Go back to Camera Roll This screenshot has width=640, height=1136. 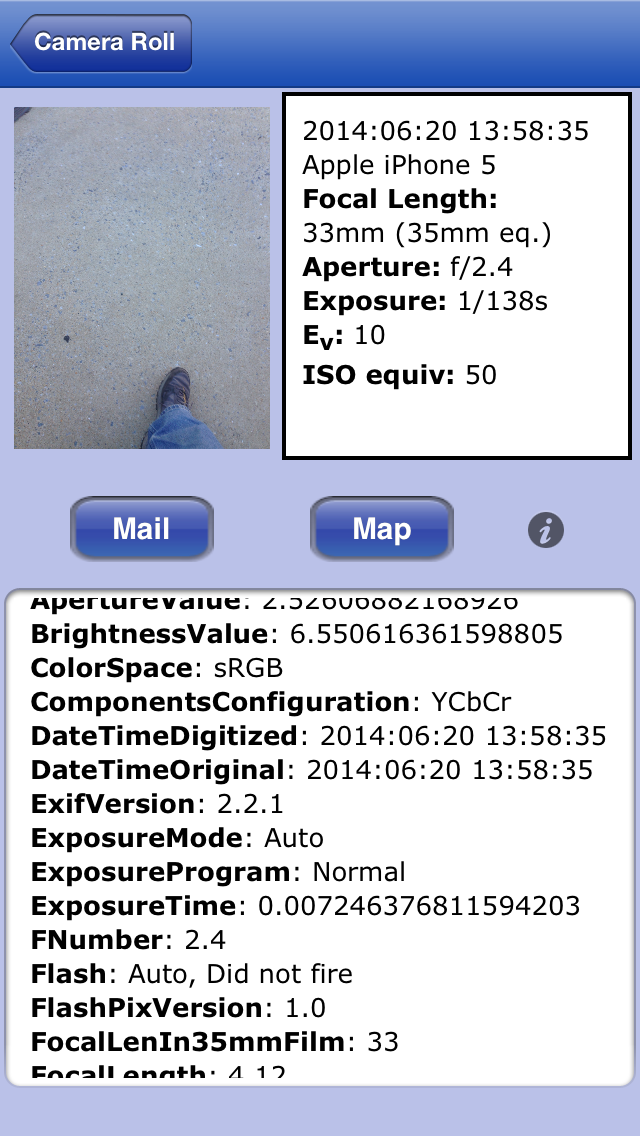point(101,43)
